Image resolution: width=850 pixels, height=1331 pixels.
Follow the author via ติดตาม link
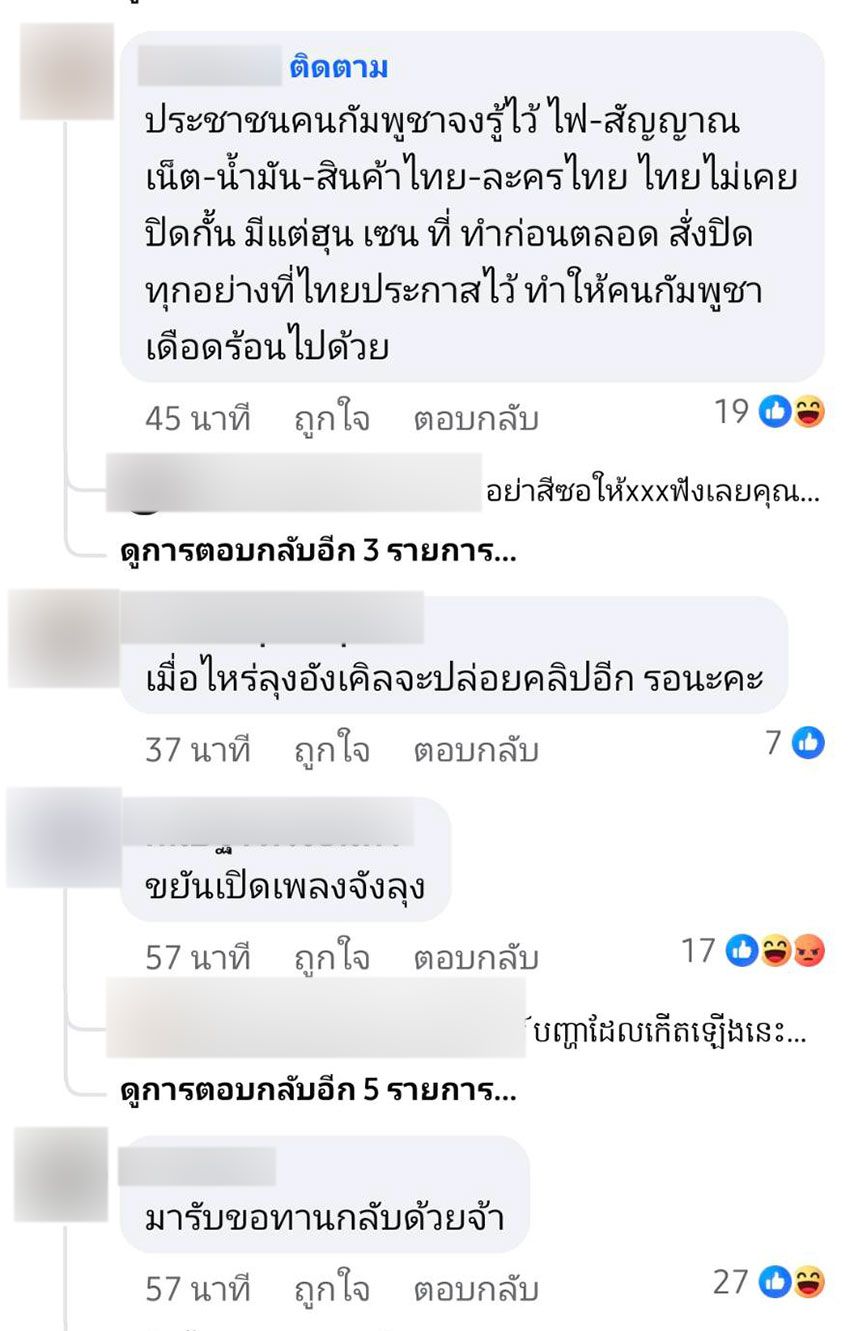tap(338, 68)
